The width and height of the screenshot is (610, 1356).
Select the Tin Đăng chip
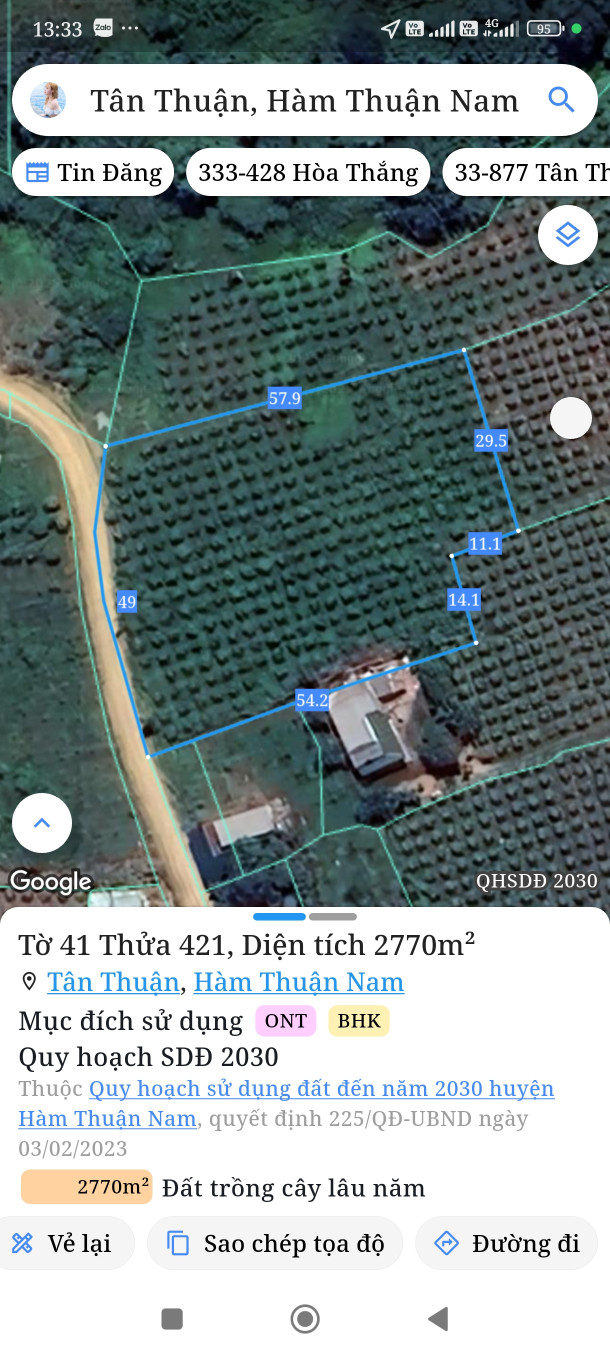click(93, 173)
